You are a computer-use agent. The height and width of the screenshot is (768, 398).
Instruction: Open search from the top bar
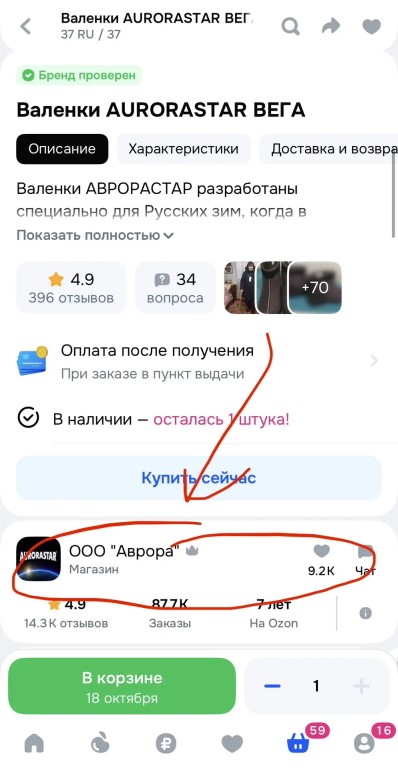(290, 26)
